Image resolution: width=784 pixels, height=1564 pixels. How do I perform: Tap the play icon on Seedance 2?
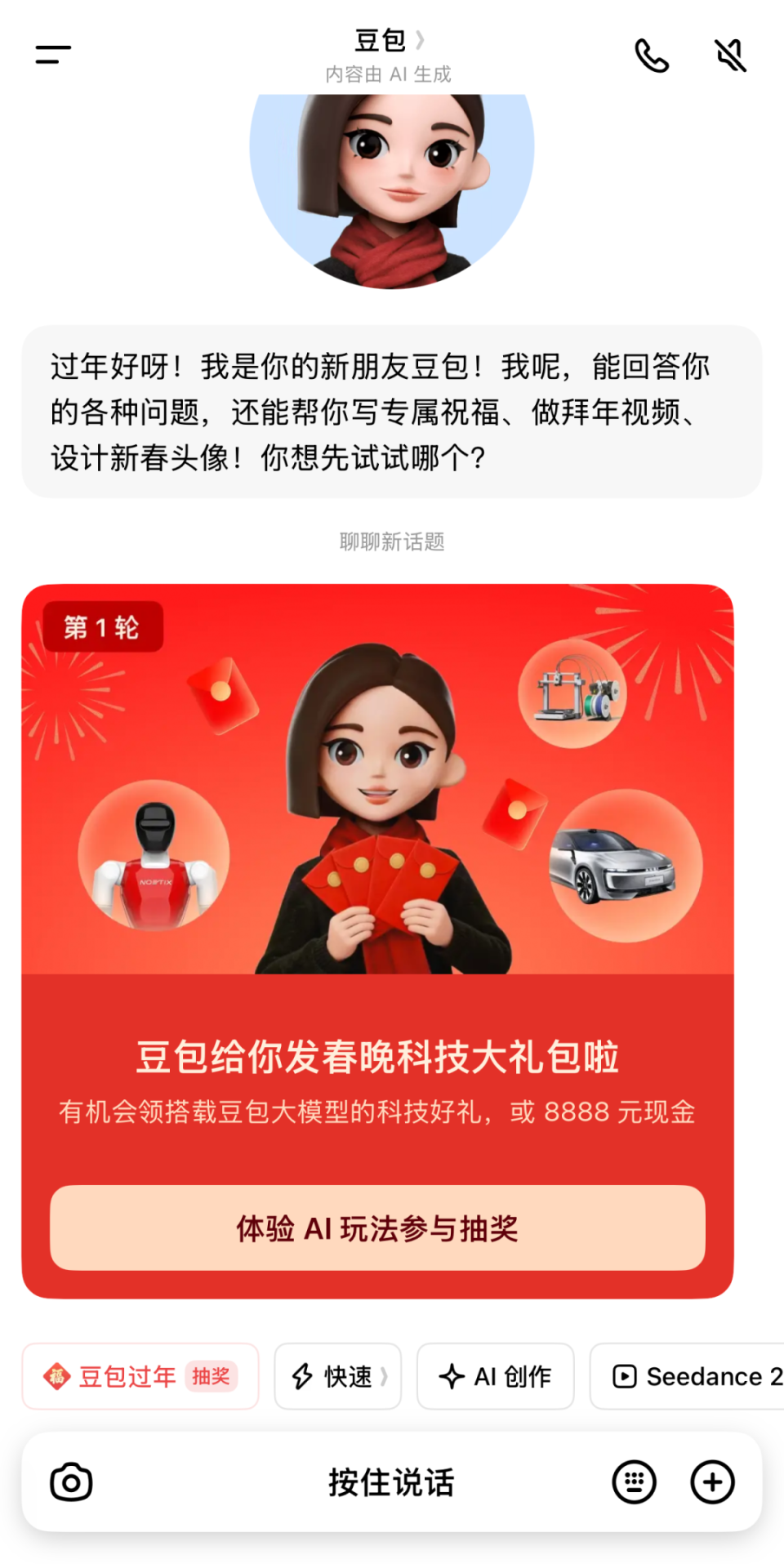(x=624, y=1376)
